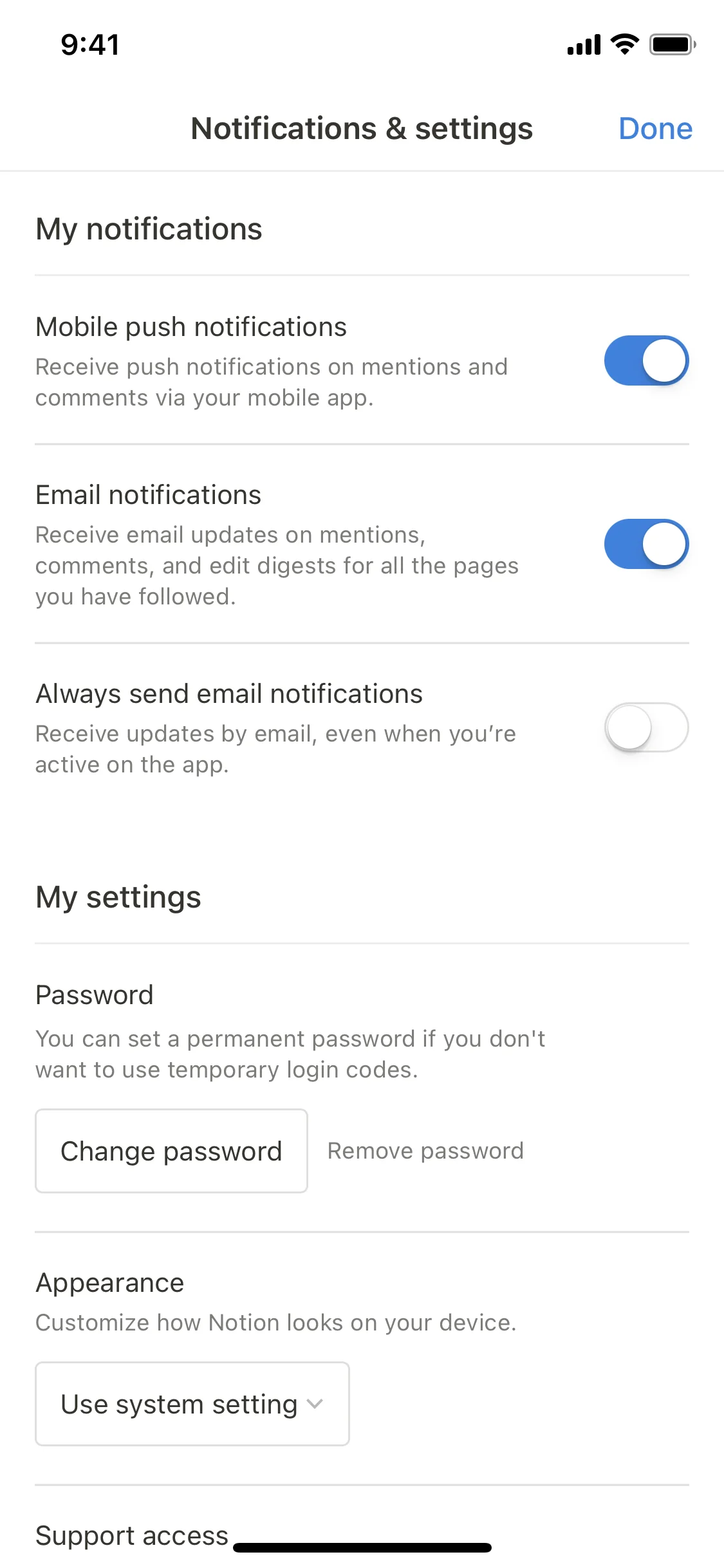Tap Done to save settings
Image resolution: width=724 pixels, height=1568 pixels.
(x=655, y=128)
